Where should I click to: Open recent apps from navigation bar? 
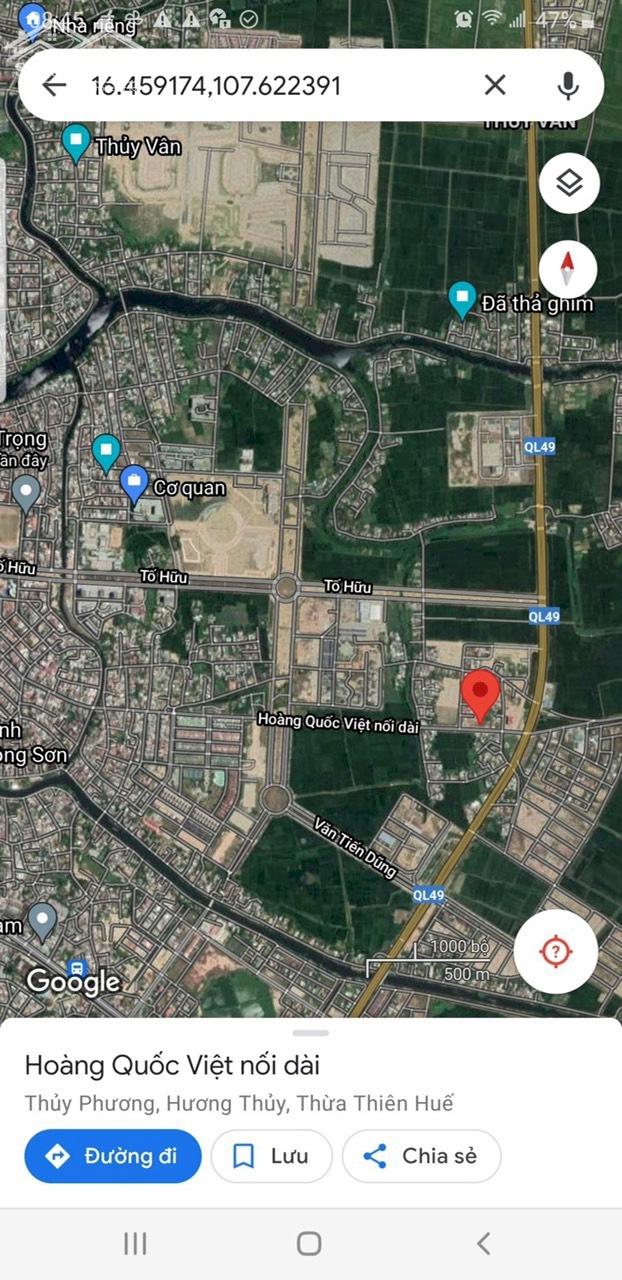tap(135, 1243)
